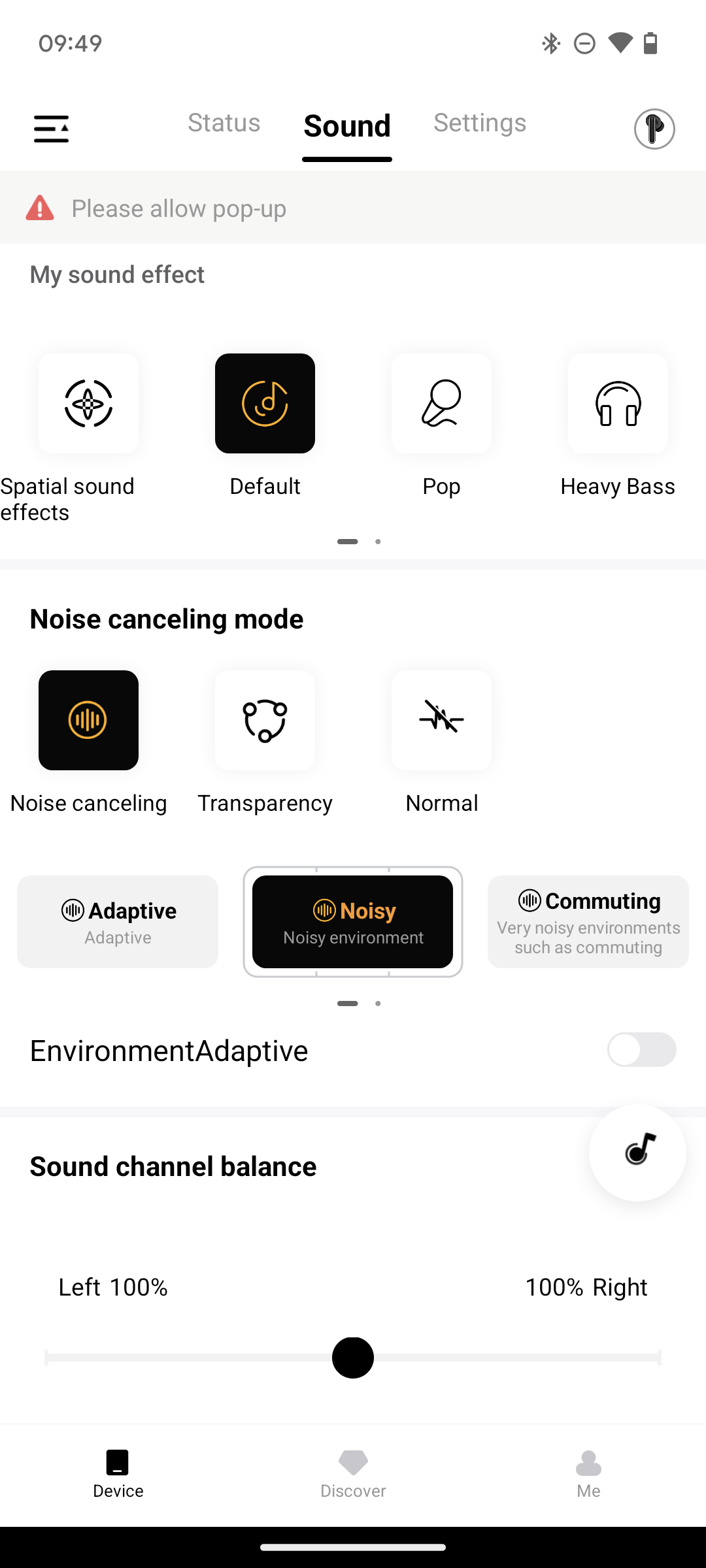
Task: Open the Me tab
Action: 588,1475
